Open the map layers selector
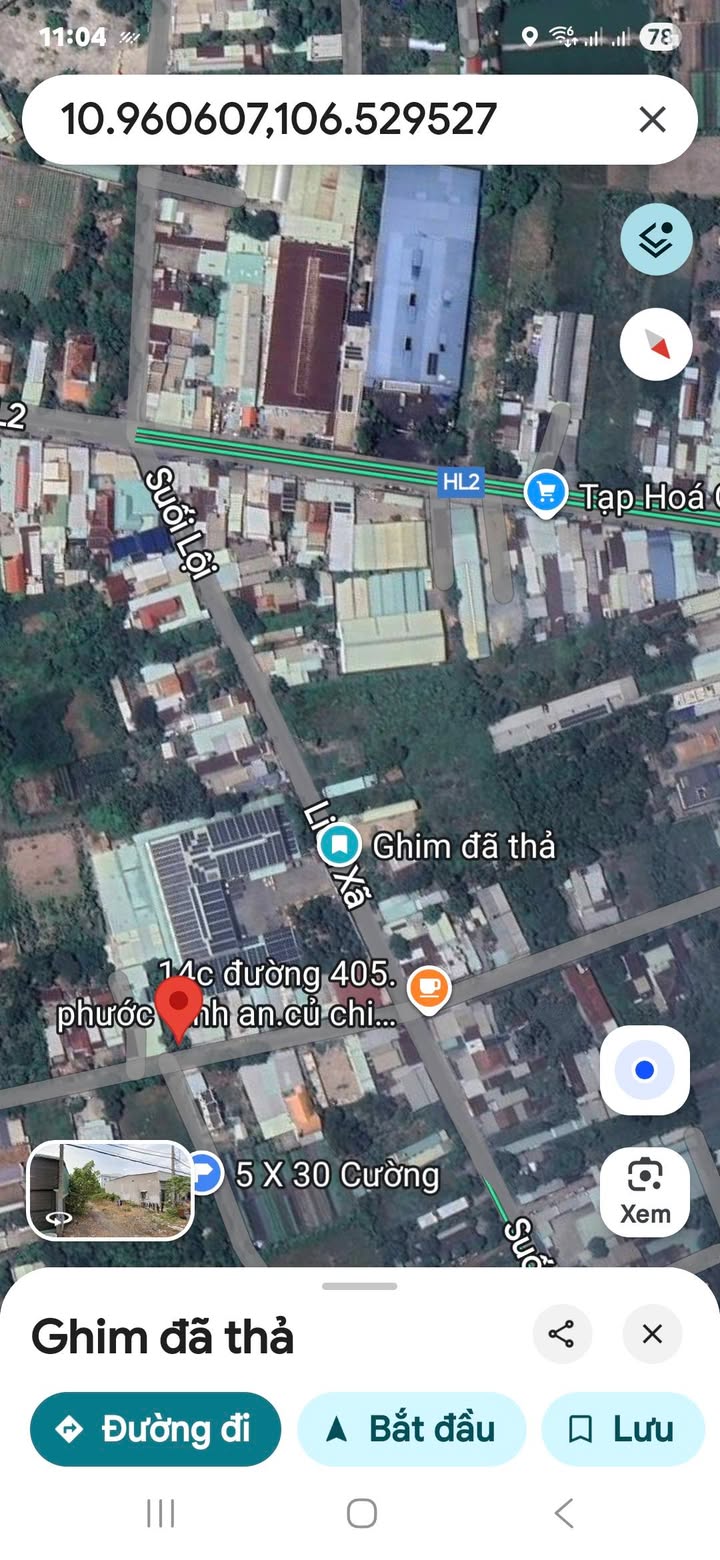Image resolution: width=720 pixels, height=1560 pixels. click(x=656, y=240)
